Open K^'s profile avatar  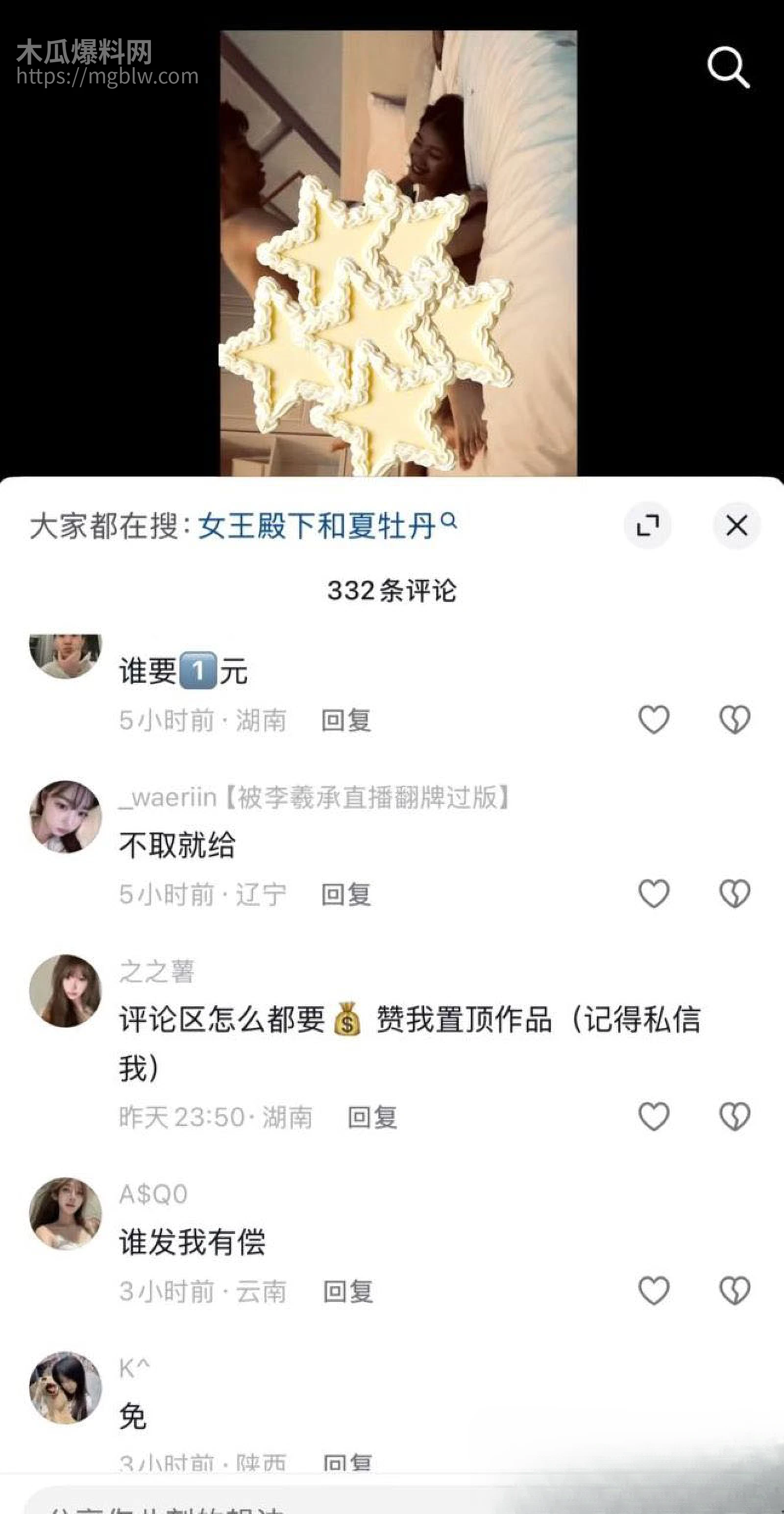pos(66,1390)
